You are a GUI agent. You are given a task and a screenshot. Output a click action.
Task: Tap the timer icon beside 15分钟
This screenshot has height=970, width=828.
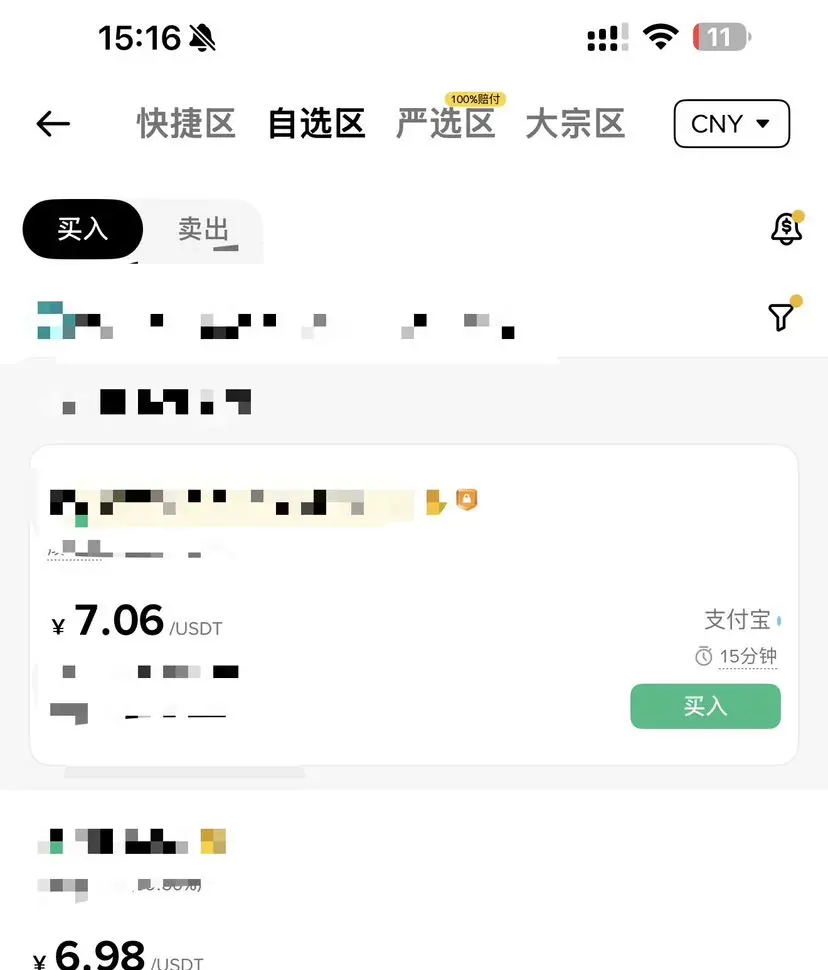pyautogui.click(x=703, y=657)
